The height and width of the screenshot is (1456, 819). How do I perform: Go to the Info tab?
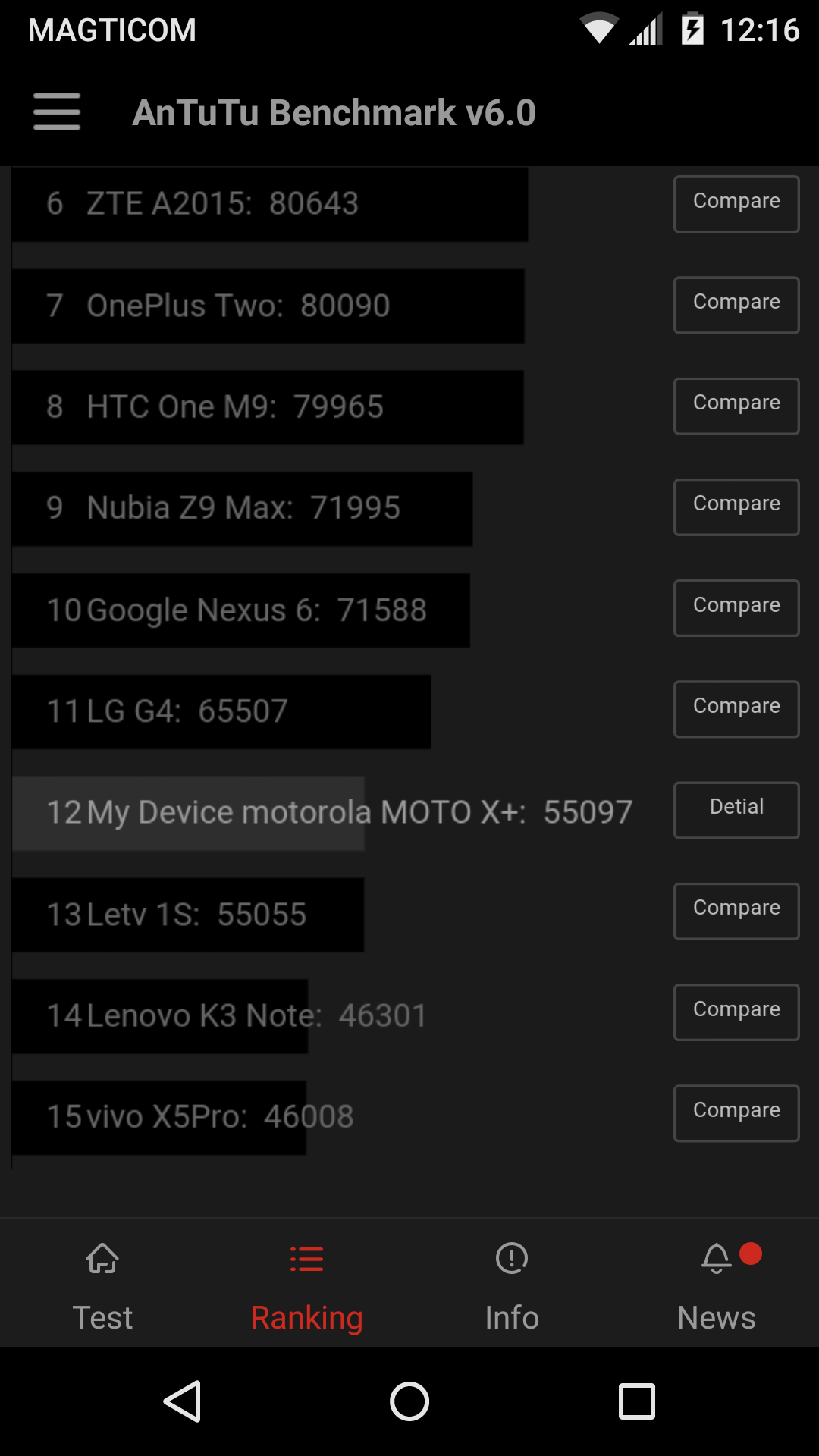(x=512, y=1285)
